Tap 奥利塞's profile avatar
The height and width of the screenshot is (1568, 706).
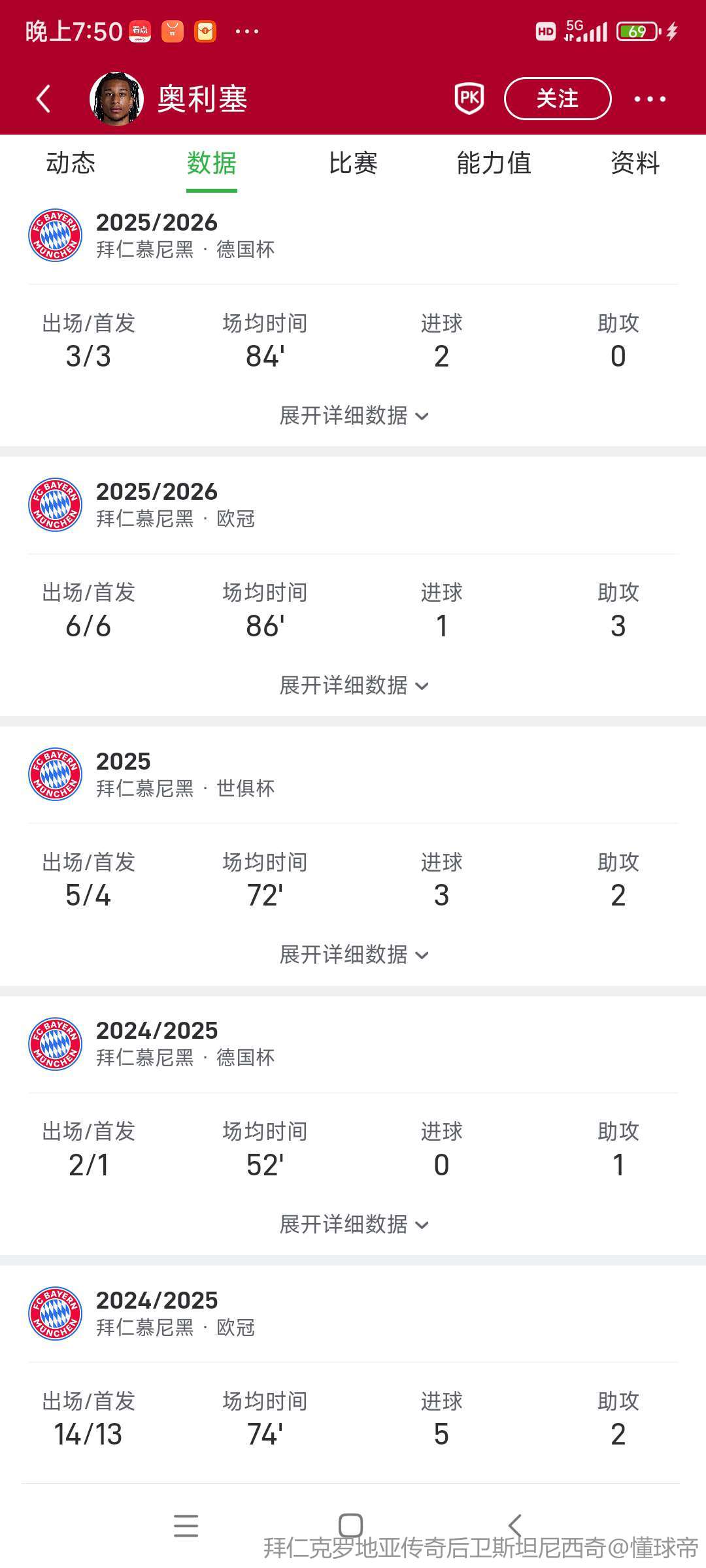pyautogui.click(x=117, y=99)
